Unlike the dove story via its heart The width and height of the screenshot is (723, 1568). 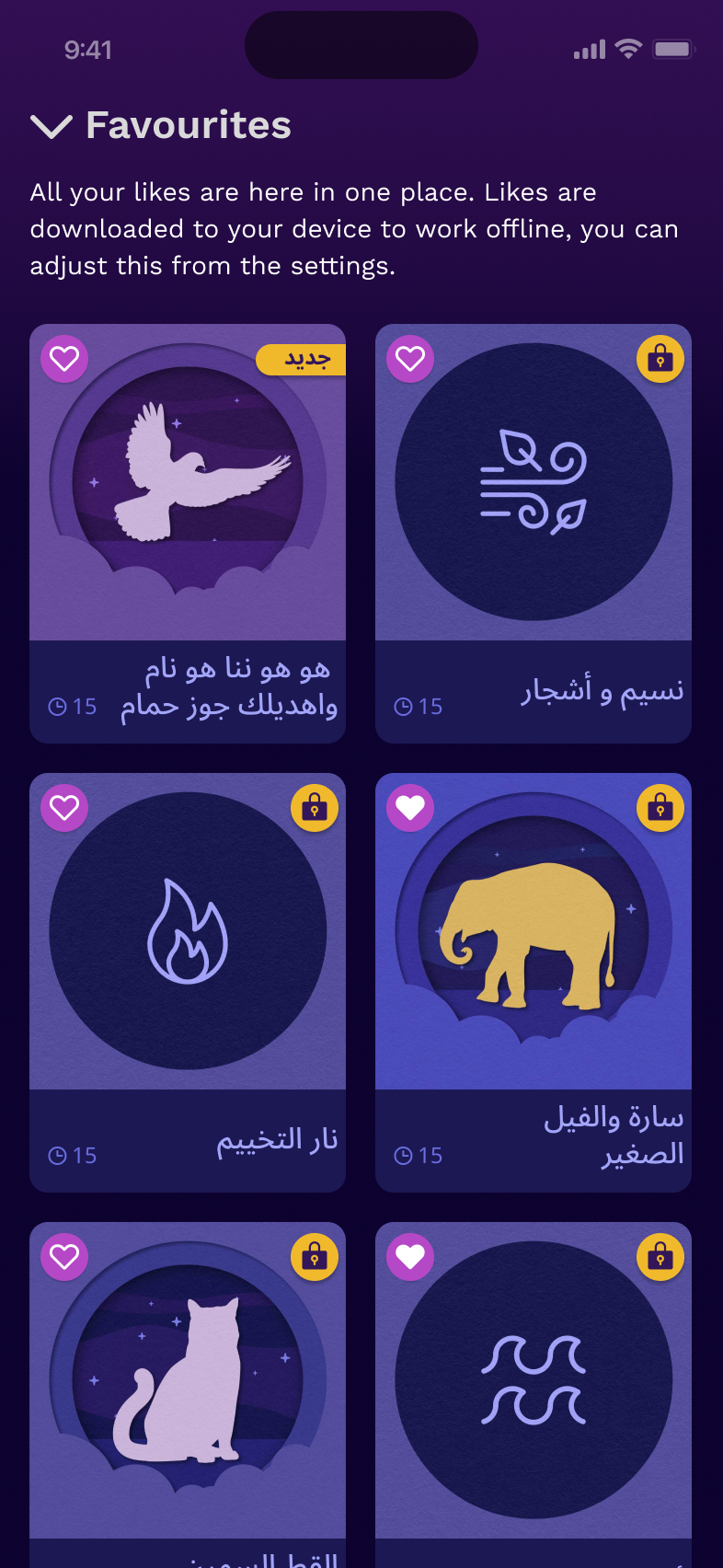tap(64, 359)
